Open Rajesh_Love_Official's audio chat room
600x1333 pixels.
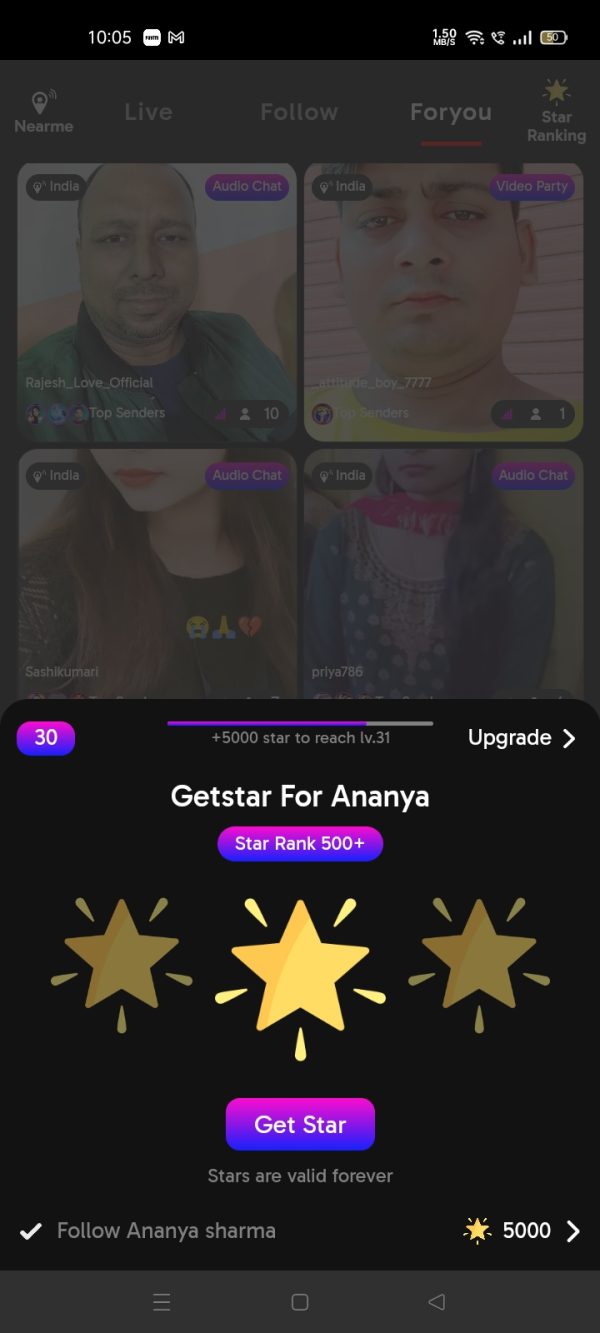pyautogui.click(x=157, y=300)
